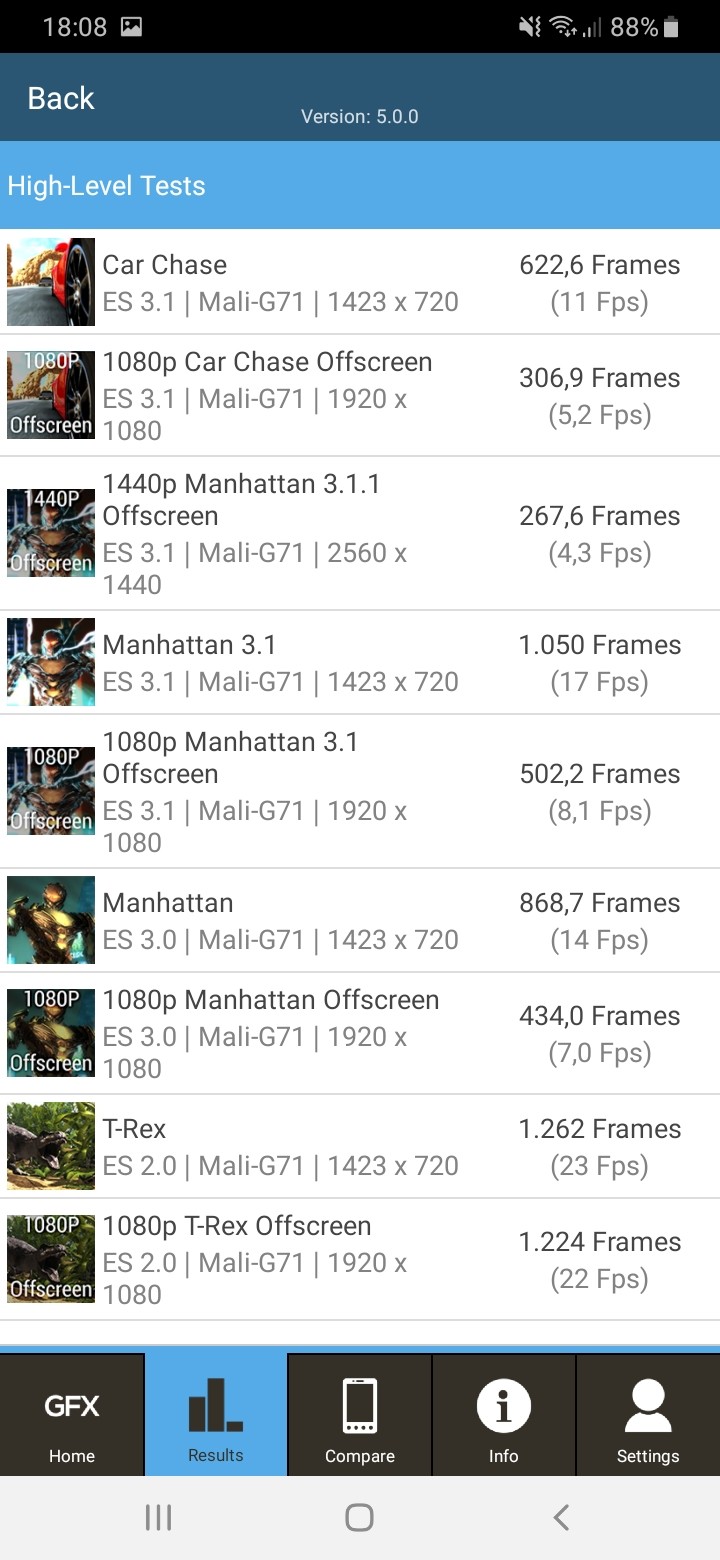The height and width of the screenshot is (1560, 720).
Task: Select 1080p Manhattan 3.1 Offscreen row
Action: 360,791
